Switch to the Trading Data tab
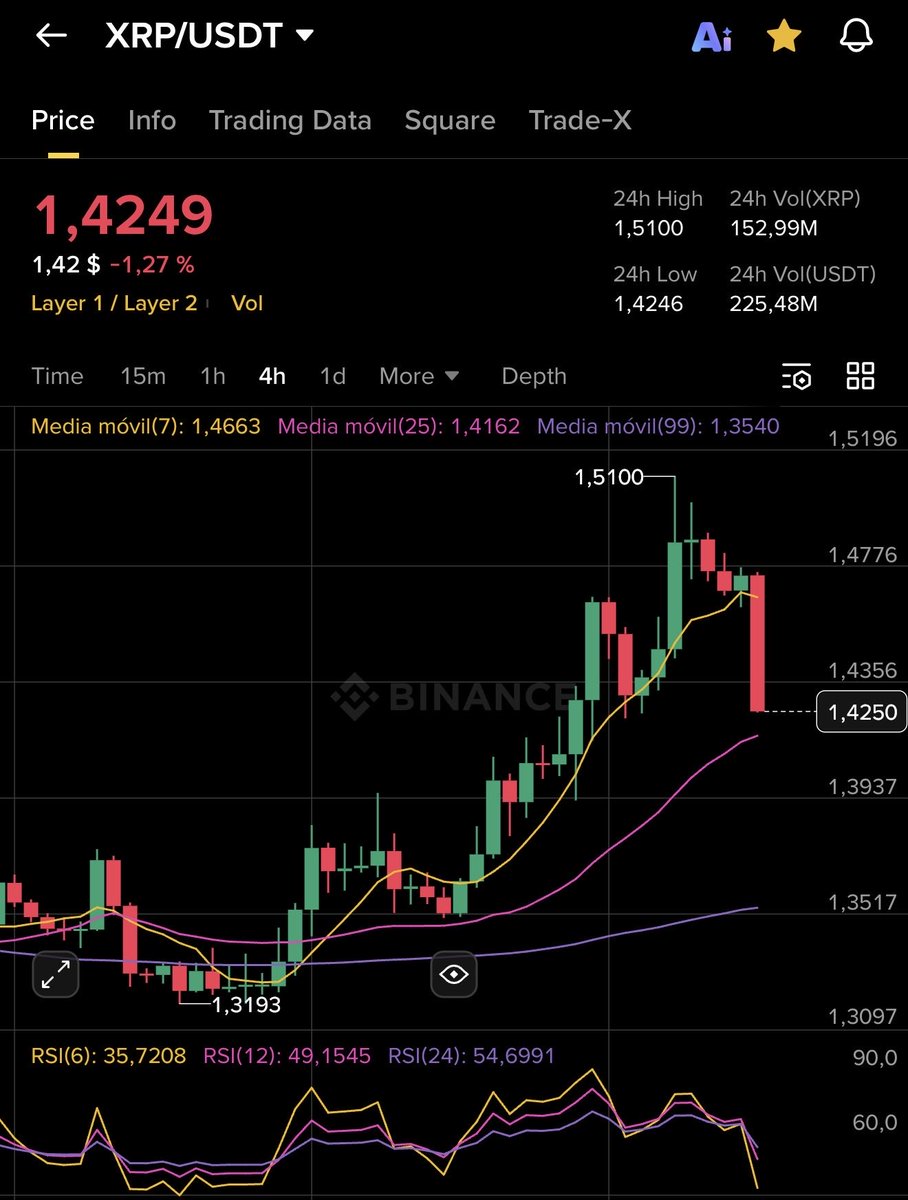 [x=290, y=121]
